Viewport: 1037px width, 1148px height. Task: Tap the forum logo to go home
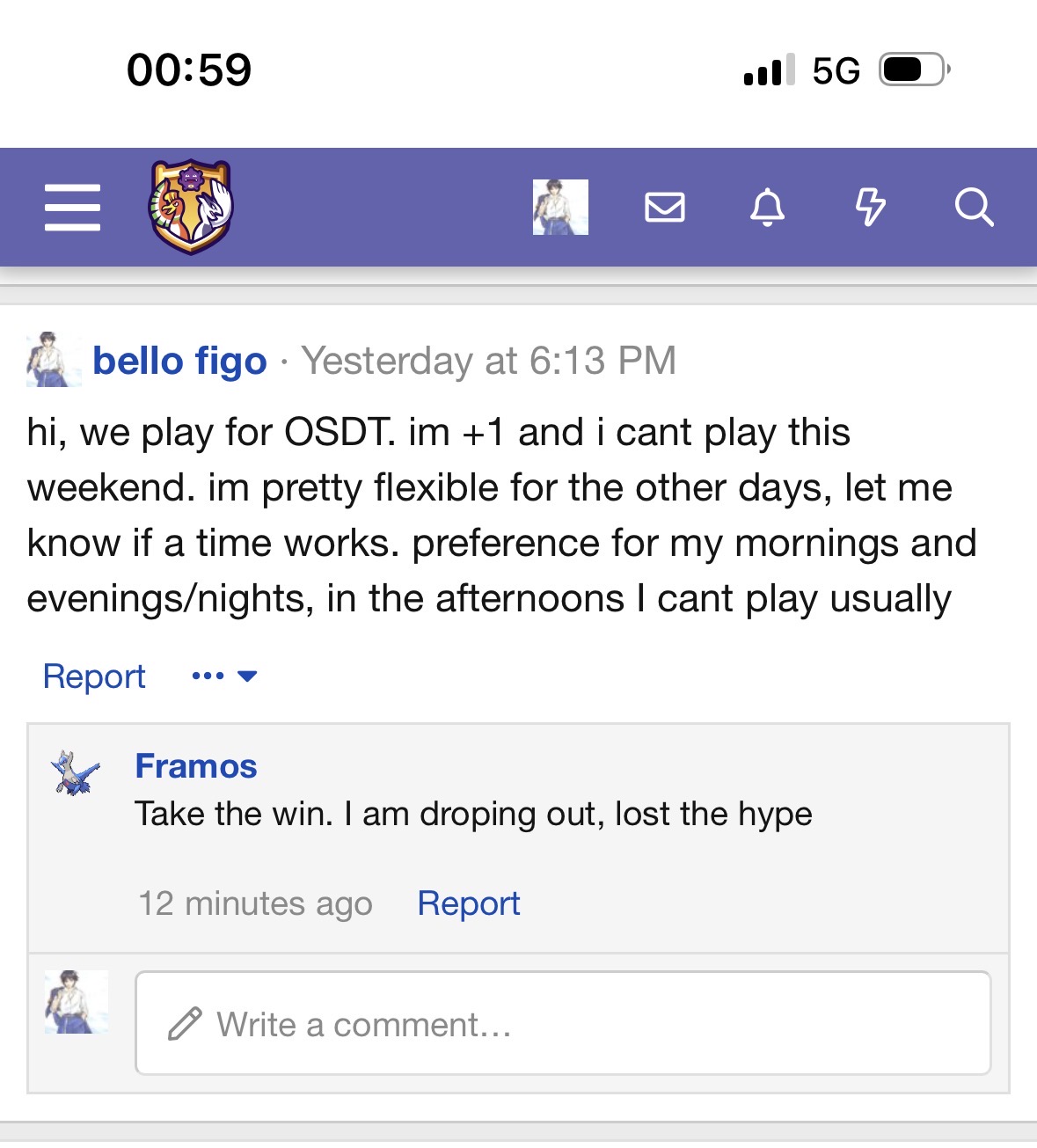191,208
